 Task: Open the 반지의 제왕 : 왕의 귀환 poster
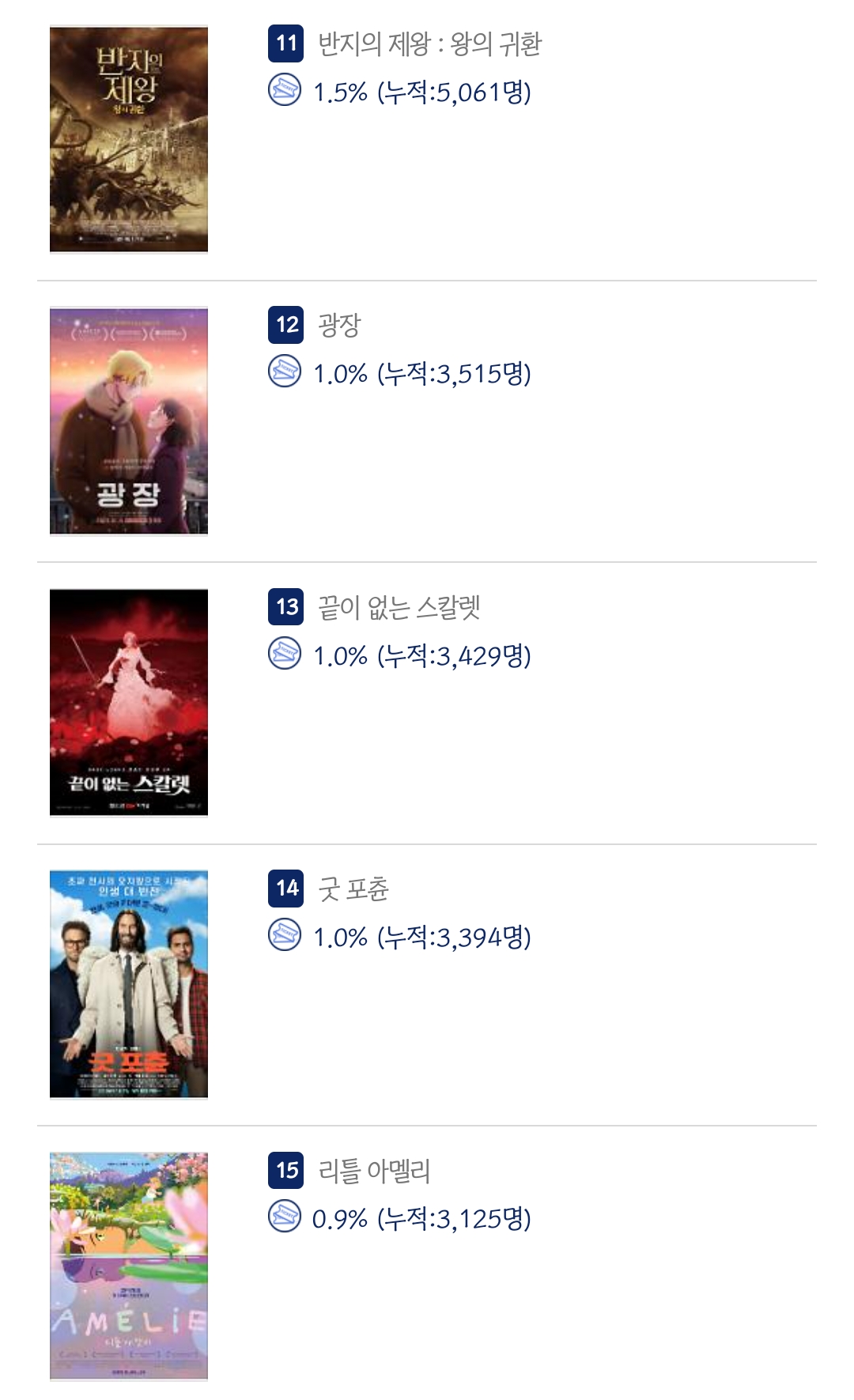(x=129, y=139)
